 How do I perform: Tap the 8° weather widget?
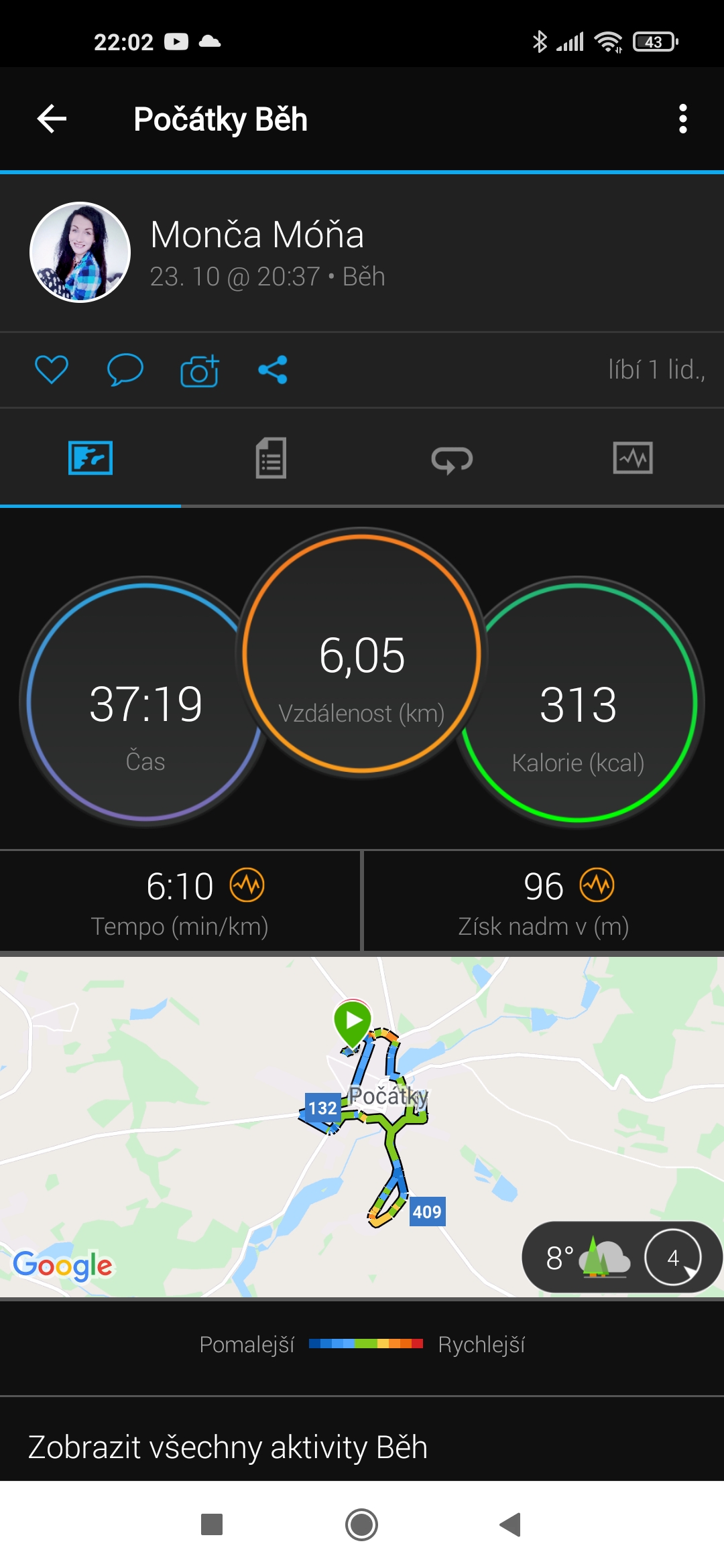click(621, 1257)
